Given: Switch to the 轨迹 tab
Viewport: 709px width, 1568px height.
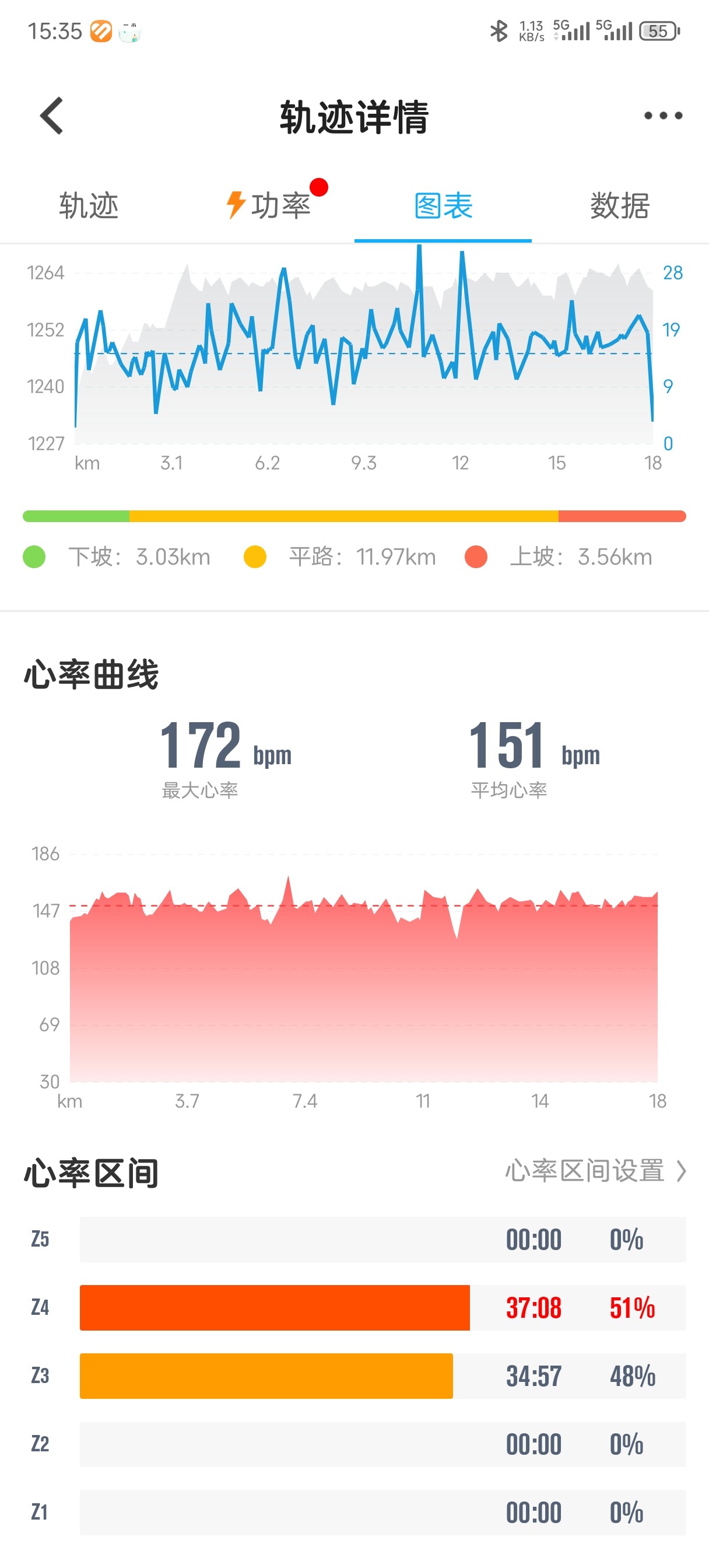Looking at the screenshot, I should tap(89, 206).
